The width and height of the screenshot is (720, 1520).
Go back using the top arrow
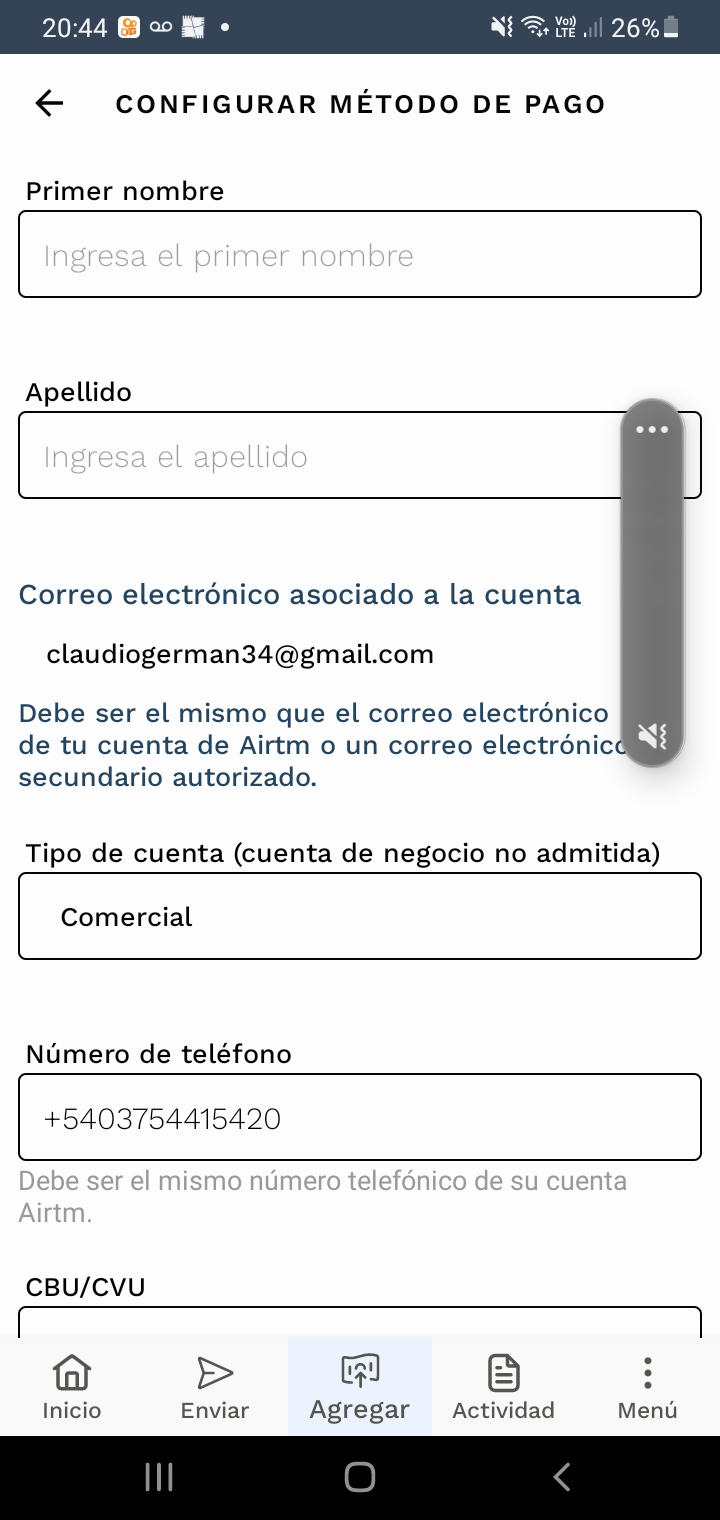(x=49, y=103)
